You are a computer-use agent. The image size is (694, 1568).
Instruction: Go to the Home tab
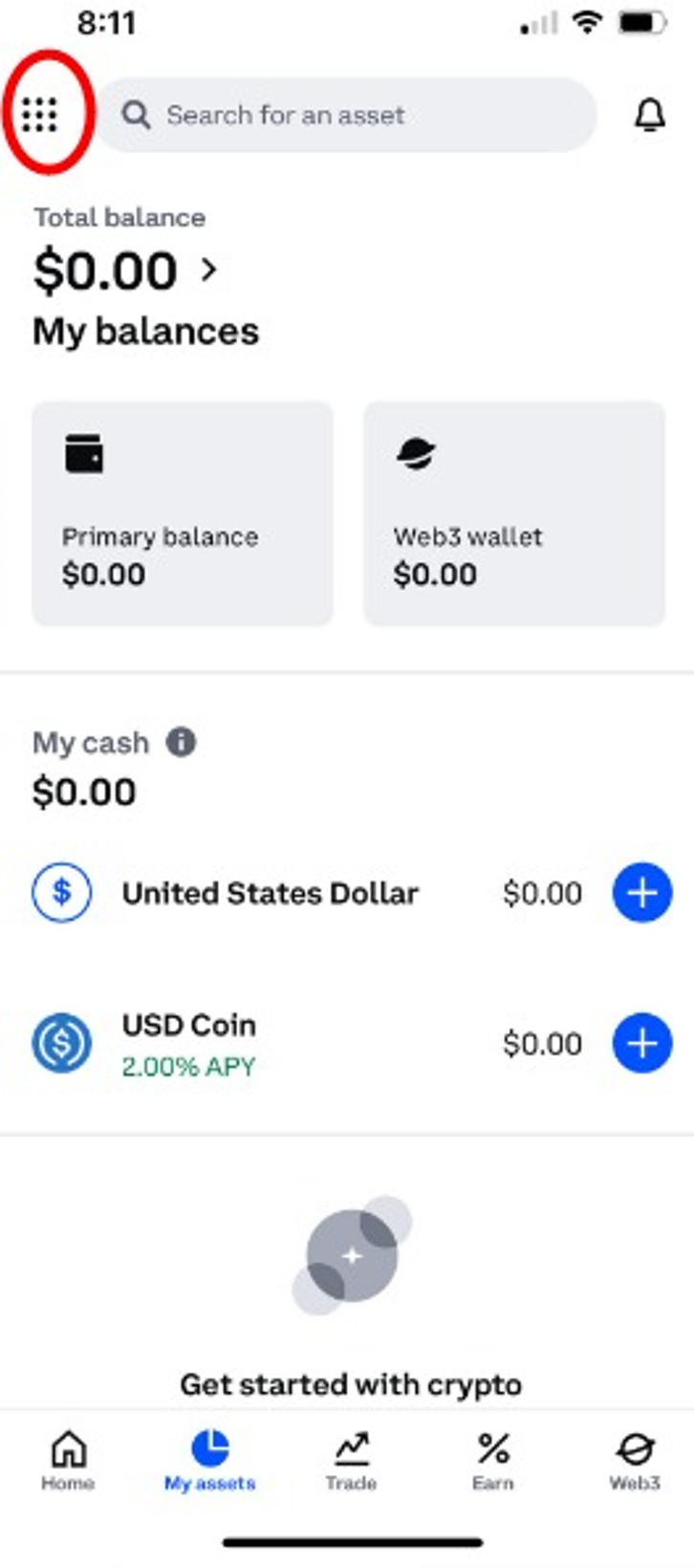point(68,1461)
